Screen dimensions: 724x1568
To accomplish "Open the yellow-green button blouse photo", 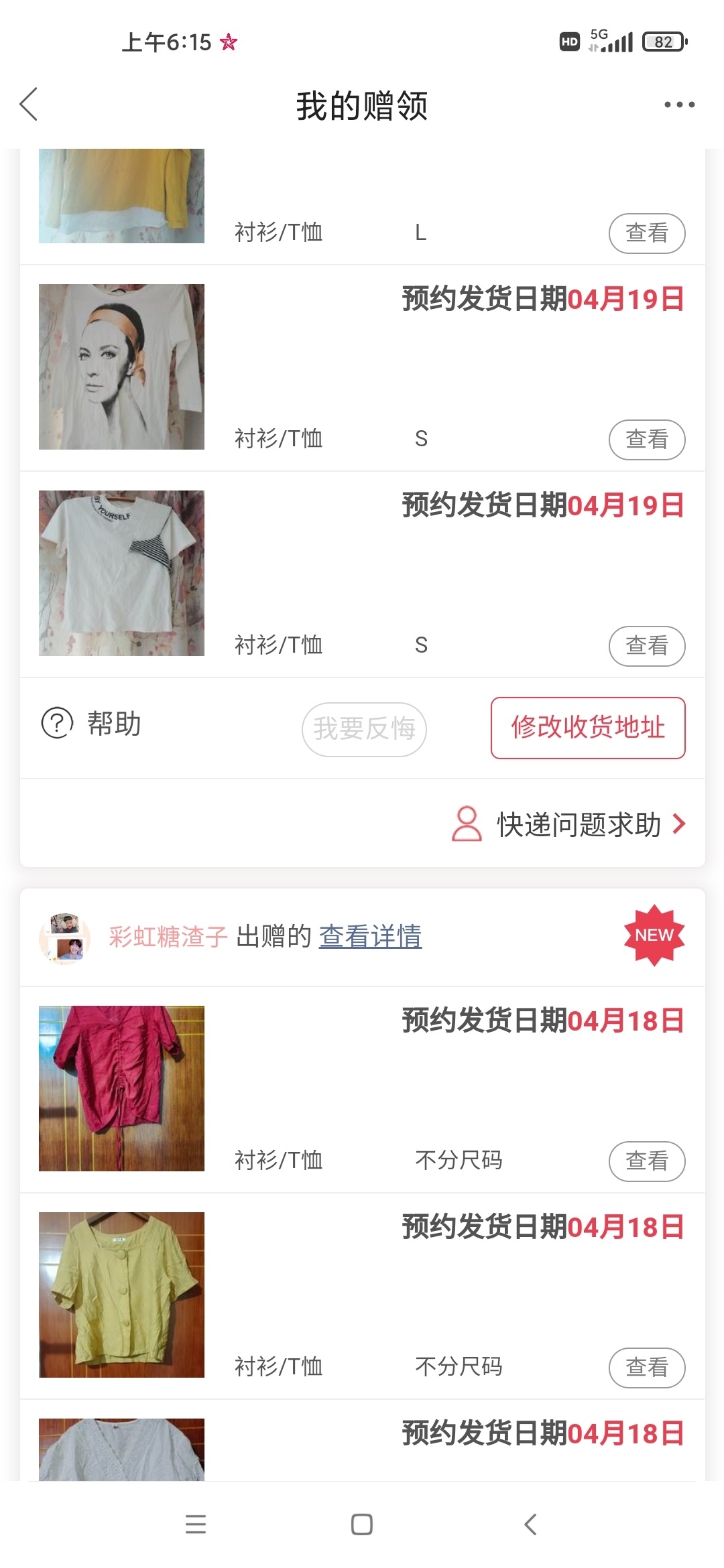I will pyautogui.click(x=121, y=1295).
